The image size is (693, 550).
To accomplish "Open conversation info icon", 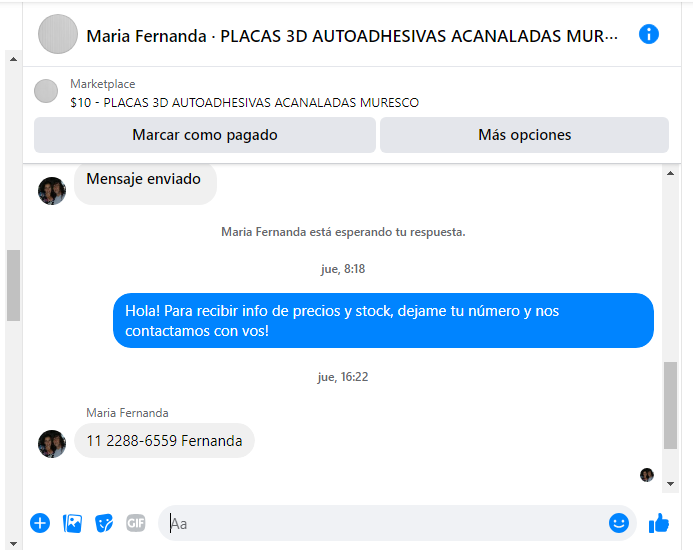I will [649, 35].
